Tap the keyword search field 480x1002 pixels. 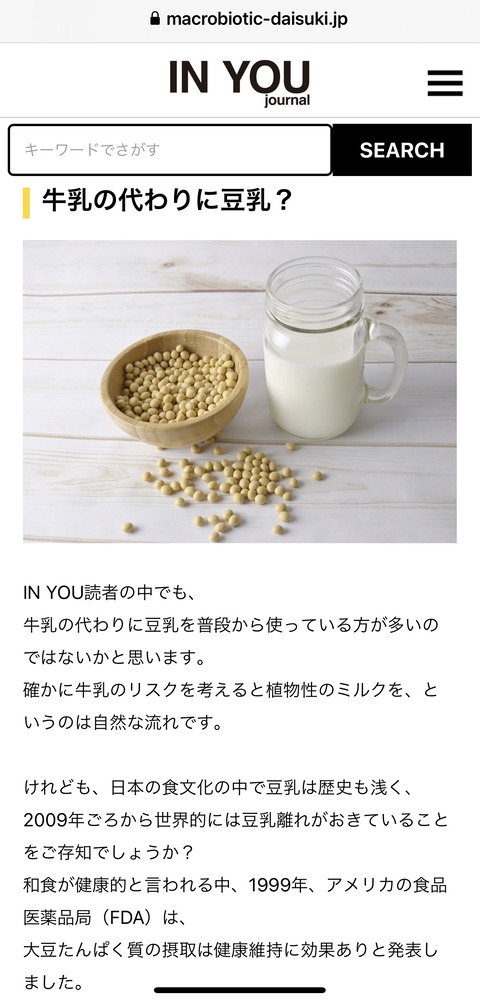[170, 150]
